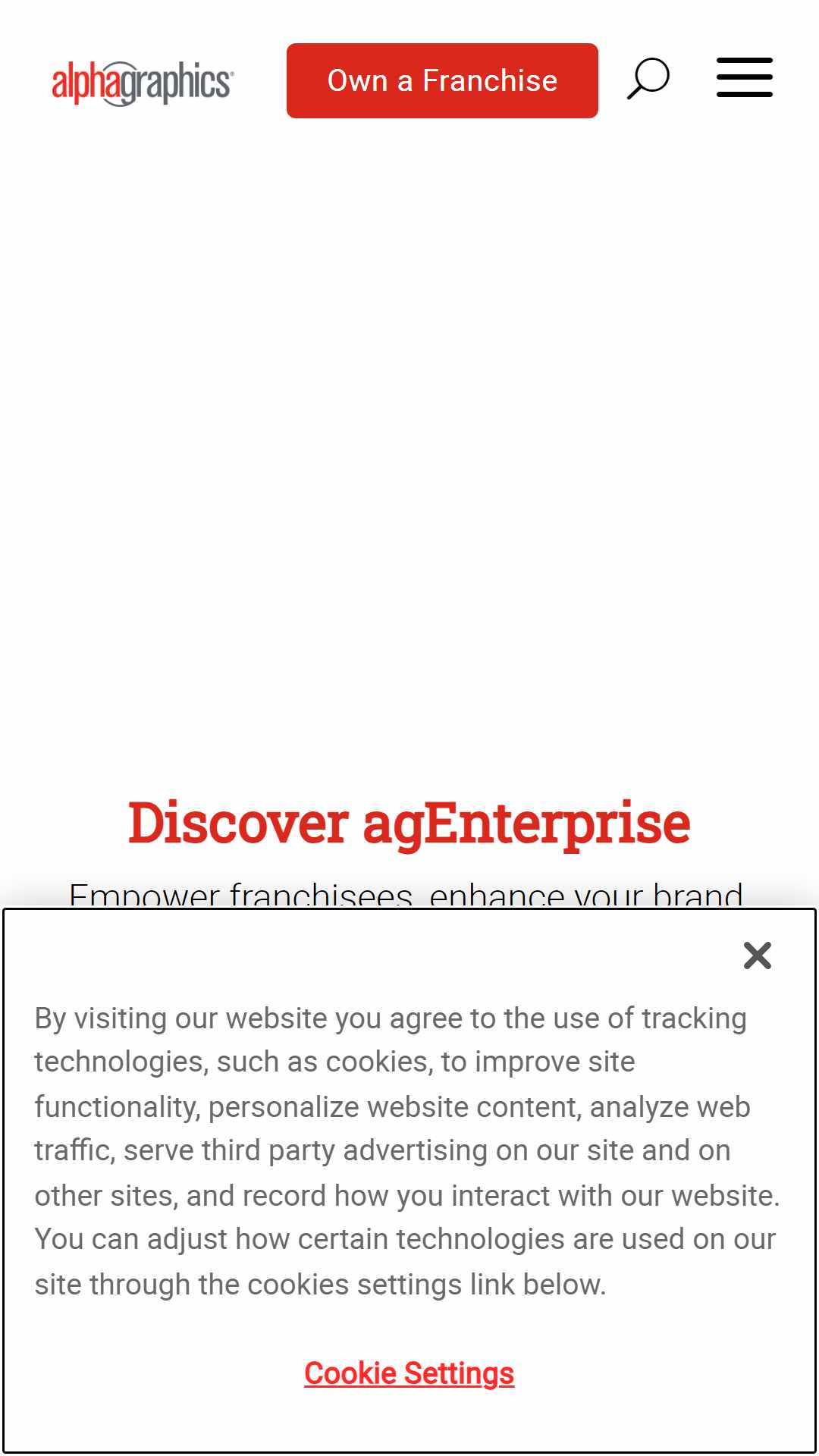Go to the AlphaGraphics home logo

pos(143,83)
